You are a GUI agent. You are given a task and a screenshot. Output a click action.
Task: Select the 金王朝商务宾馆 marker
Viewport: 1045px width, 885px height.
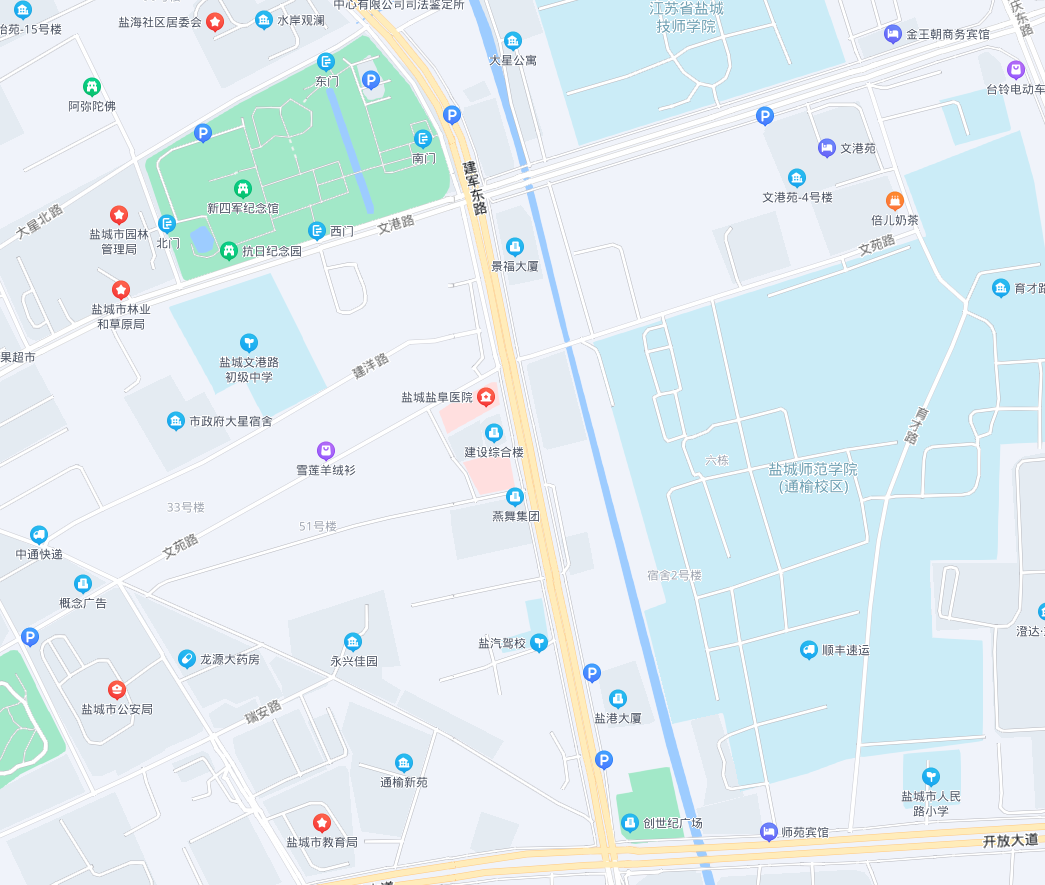pos(893,34)
